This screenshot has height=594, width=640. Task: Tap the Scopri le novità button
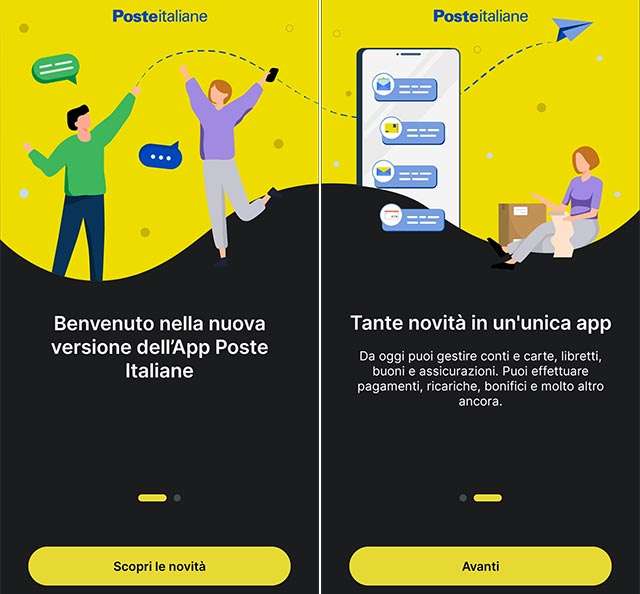point(159,566)
